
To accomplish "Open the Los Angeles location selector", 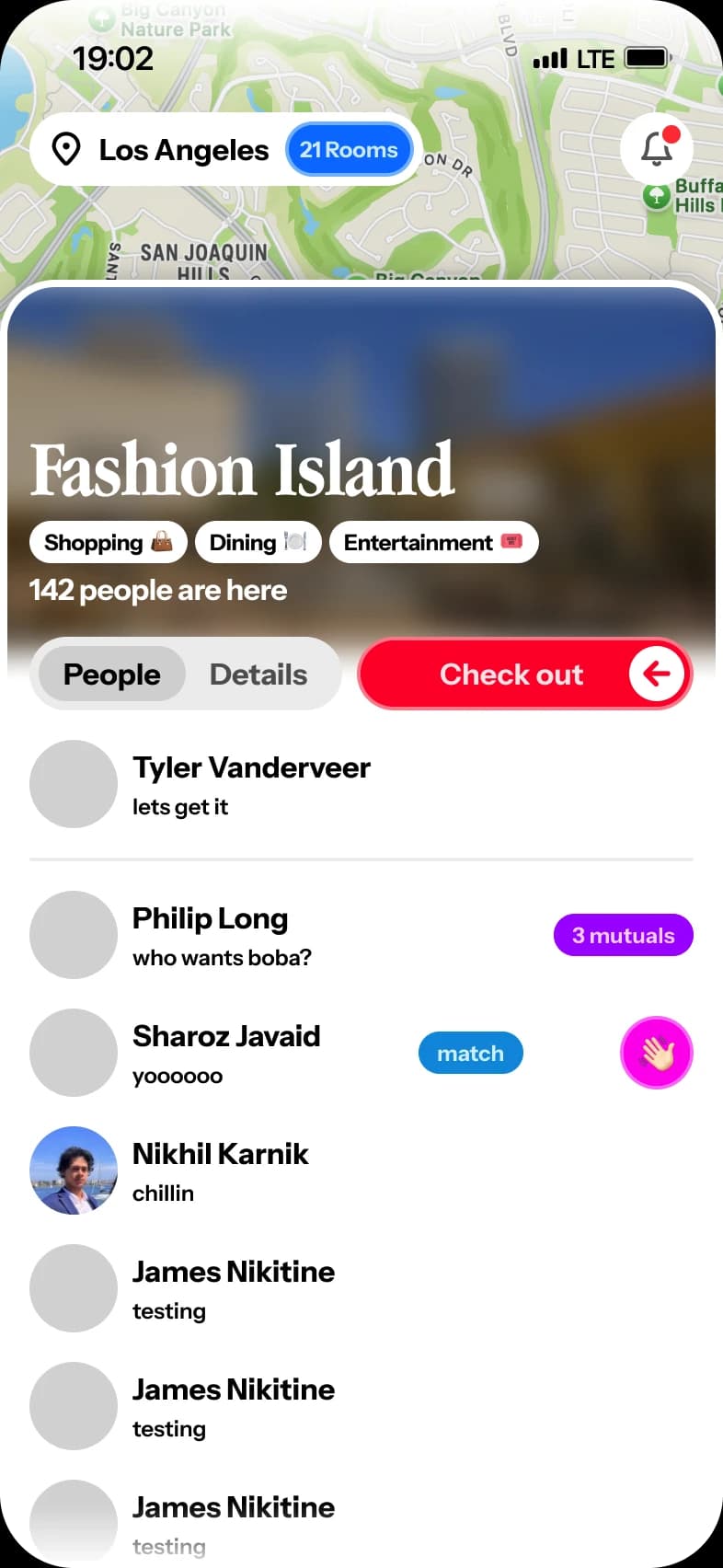I will (161, 150).
